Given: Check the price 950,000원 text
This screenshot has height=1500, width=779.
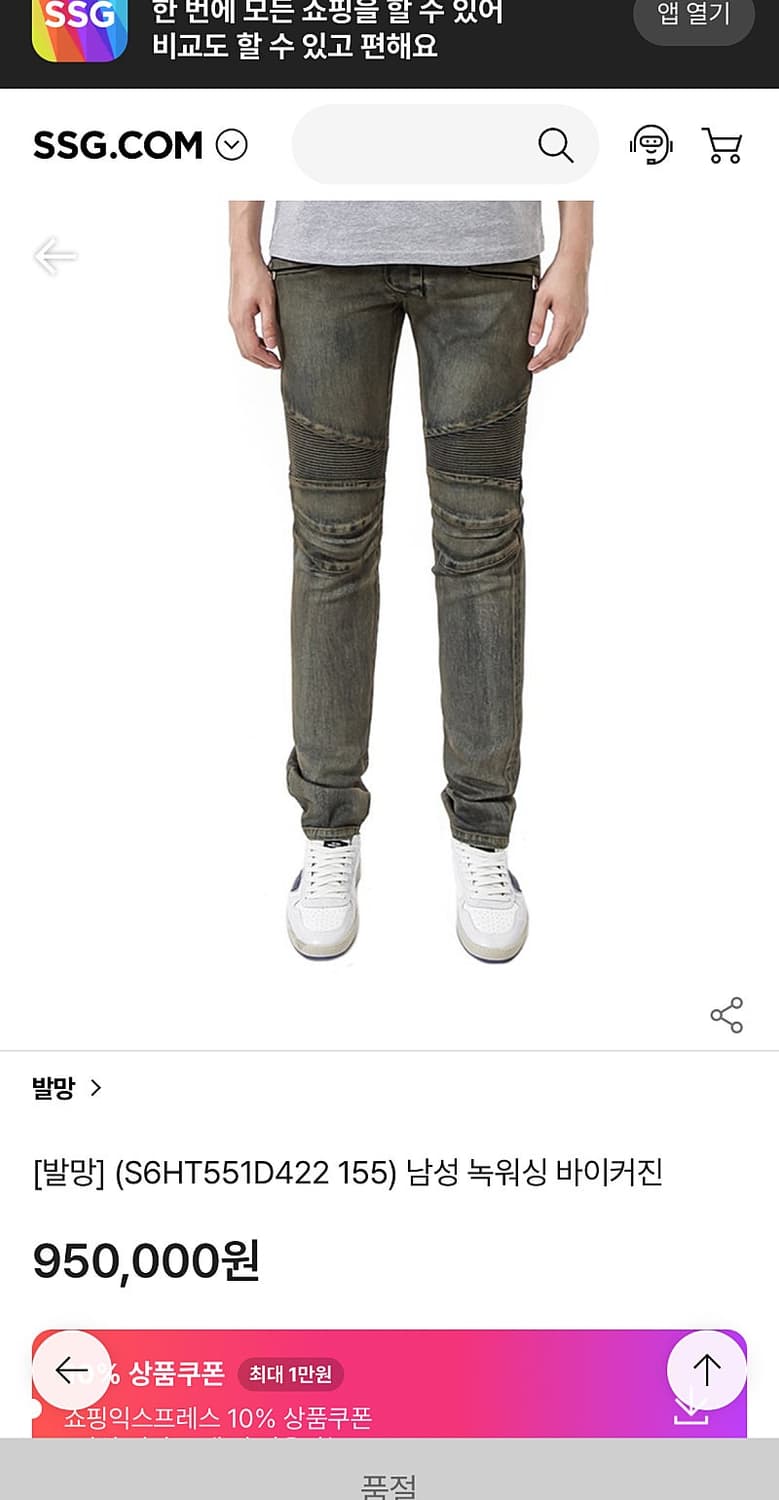Looking at the screenshot, I should [x=146, y=1259].
